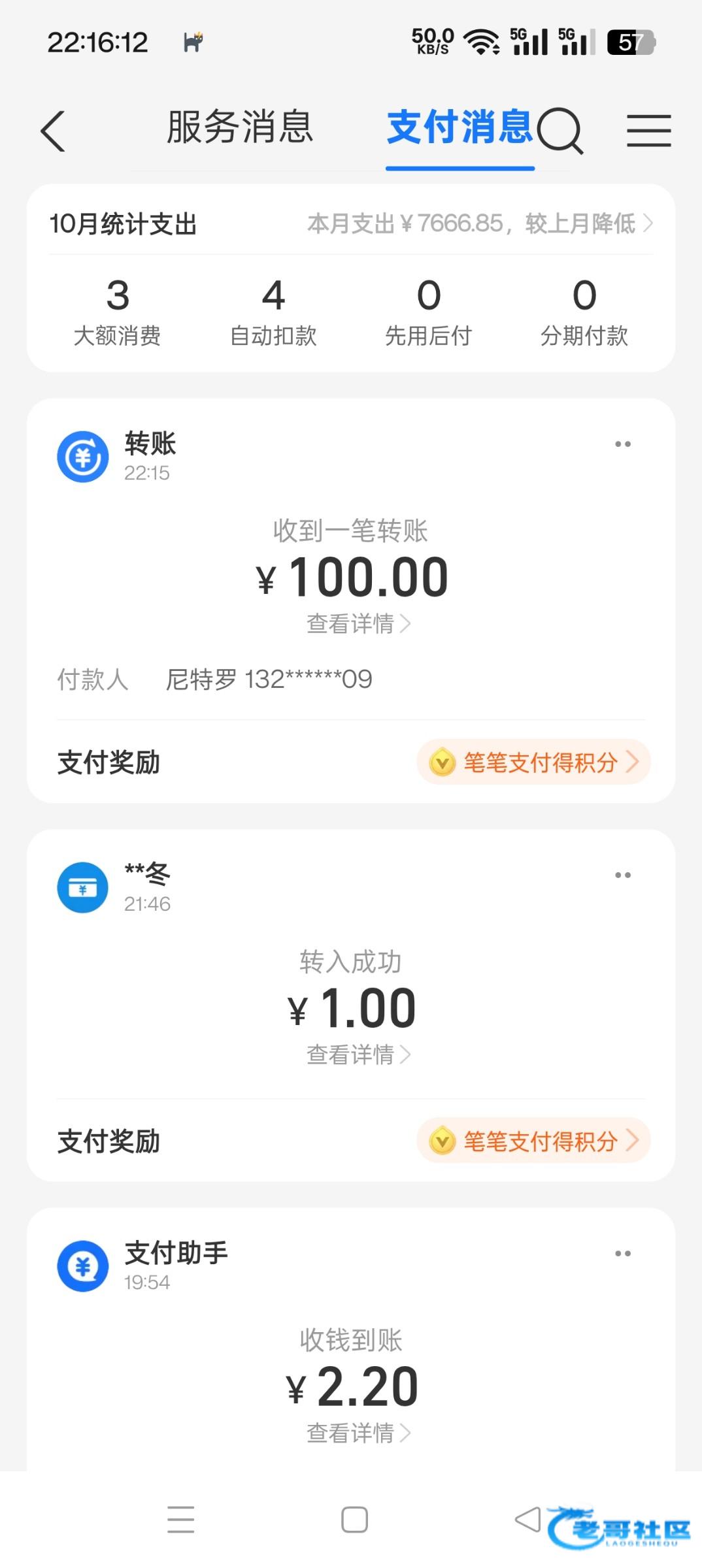Image resolution: width=702 pixels, height=1568 pixels.
Task: Switch to the 服务消息 tab
Action: click(x=240, y=127)
